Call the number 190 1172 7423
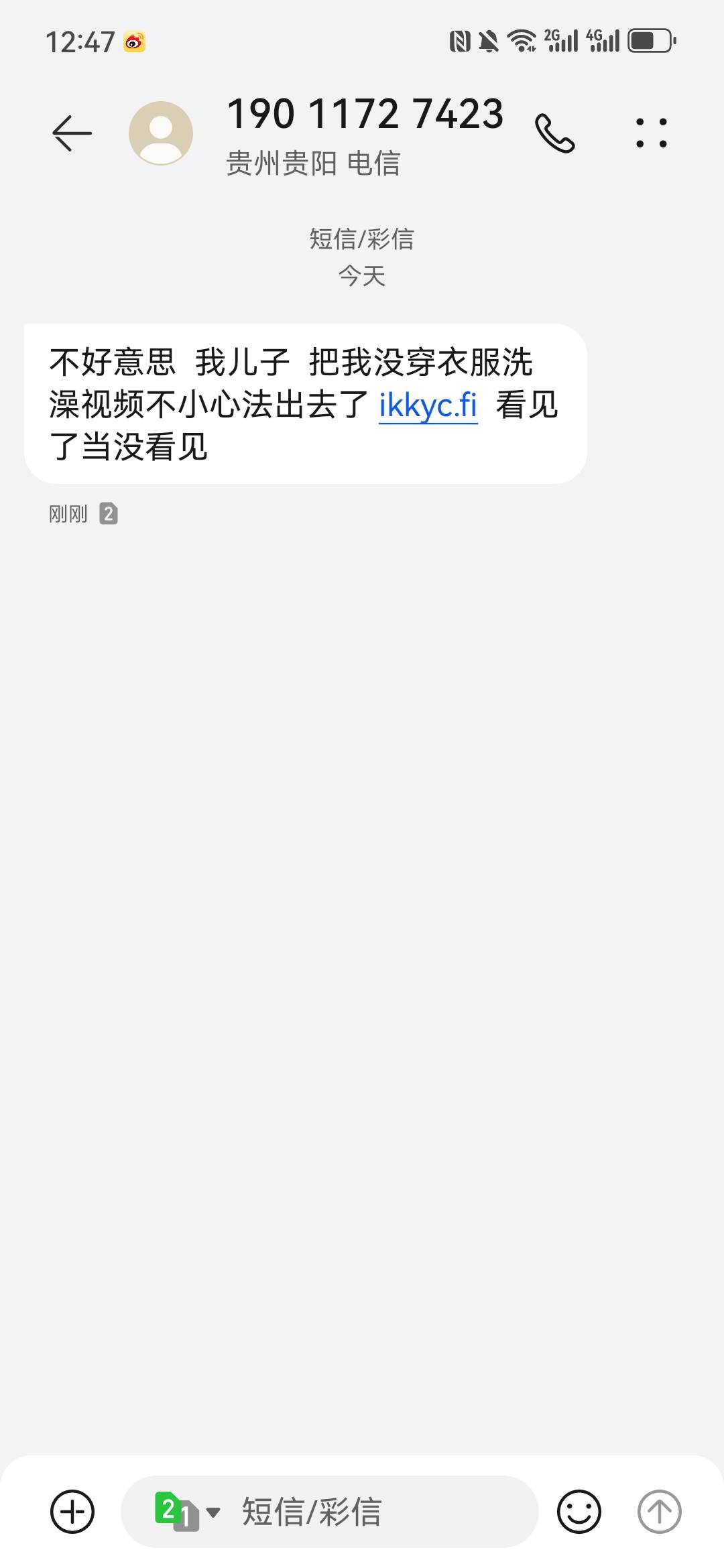 [x=554, y=133]
